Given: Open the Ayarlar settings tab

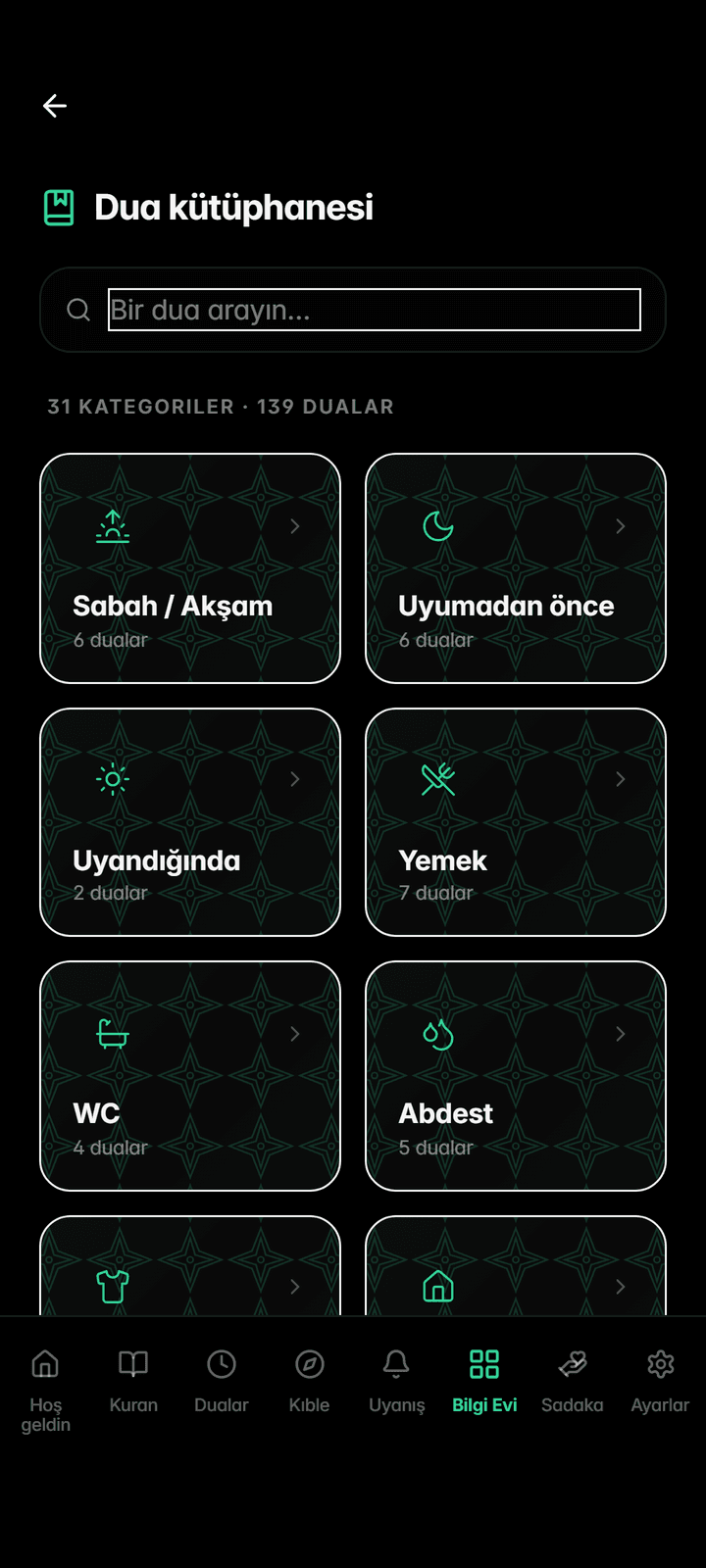Looking at the screenshot, I should [660, 1382].
